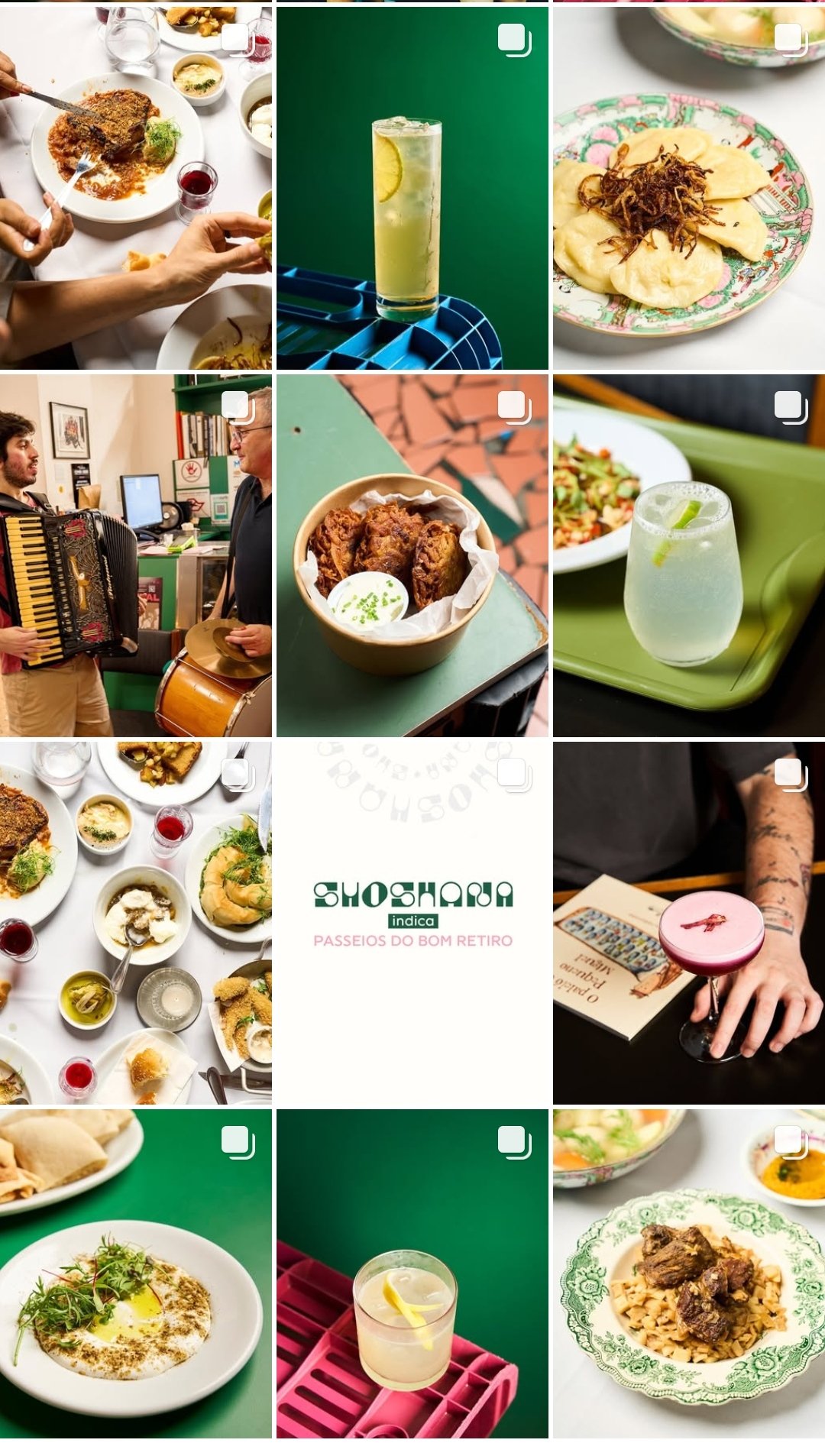Viewport: 825px width, 1456px height.
Task: Open the meat with noodles on the green floral plate post
Action: click(688, 1273)
